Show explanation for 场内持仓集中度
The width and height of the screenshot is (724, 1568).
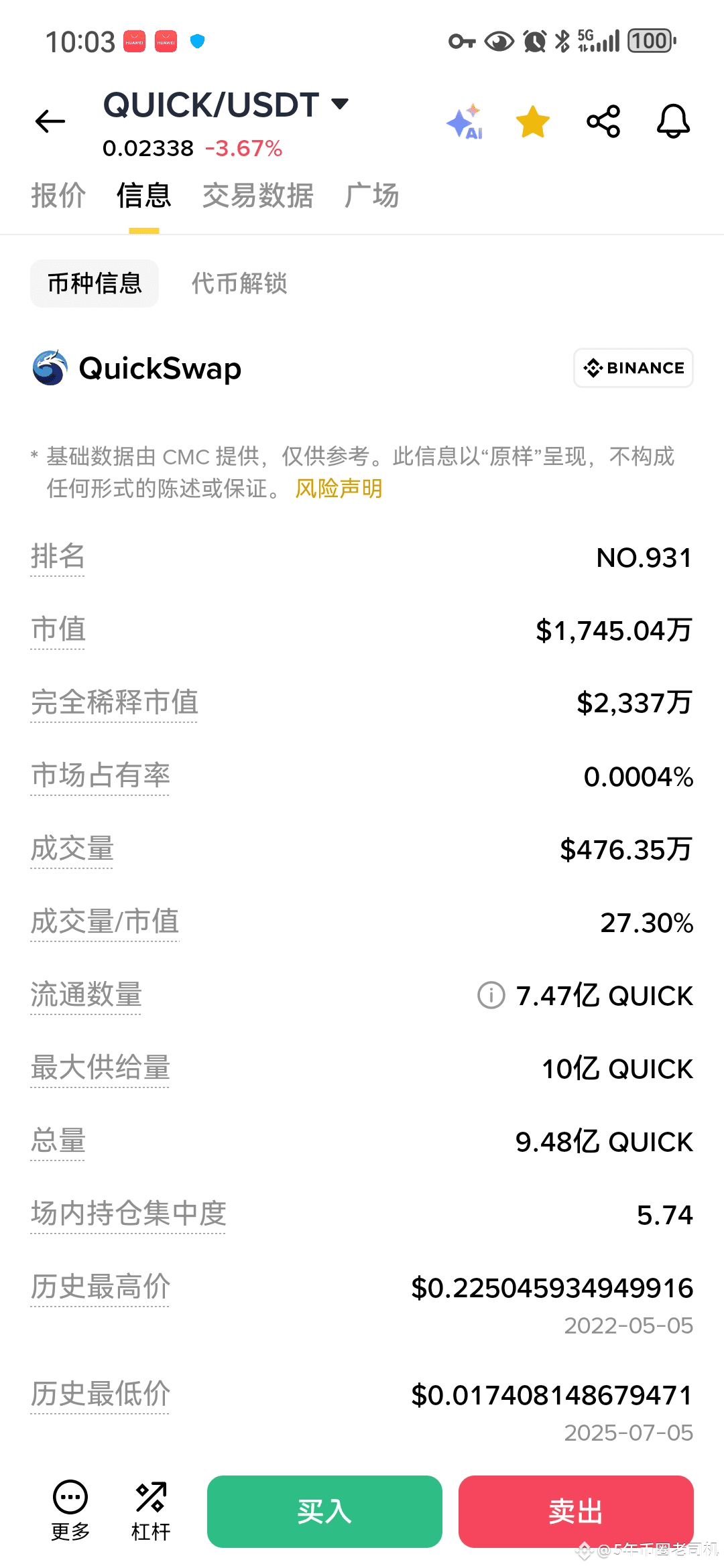coord(129,1214)
